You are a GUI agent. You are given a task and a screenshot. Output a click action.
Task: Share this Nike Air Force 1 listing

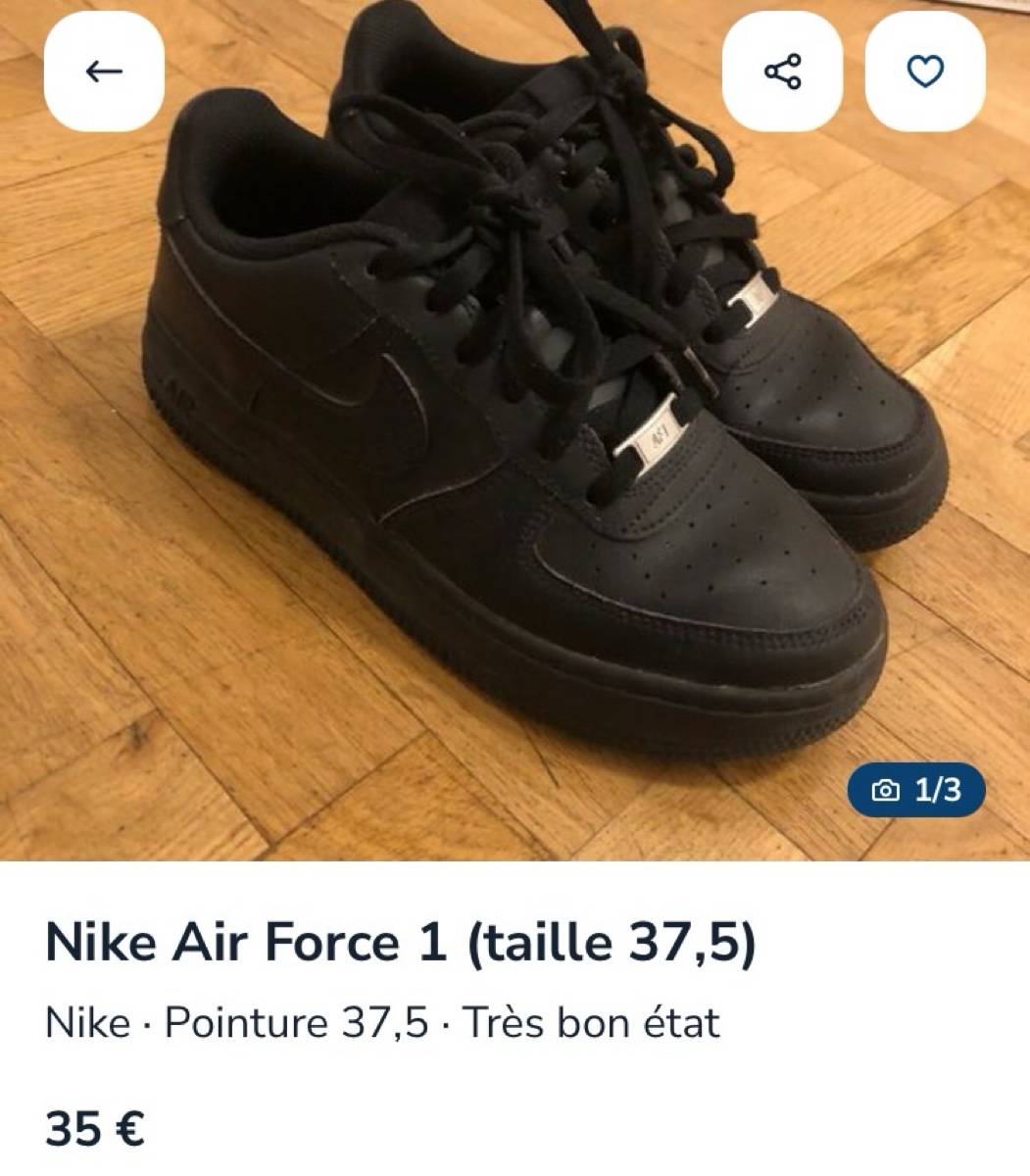coord(782,72)
